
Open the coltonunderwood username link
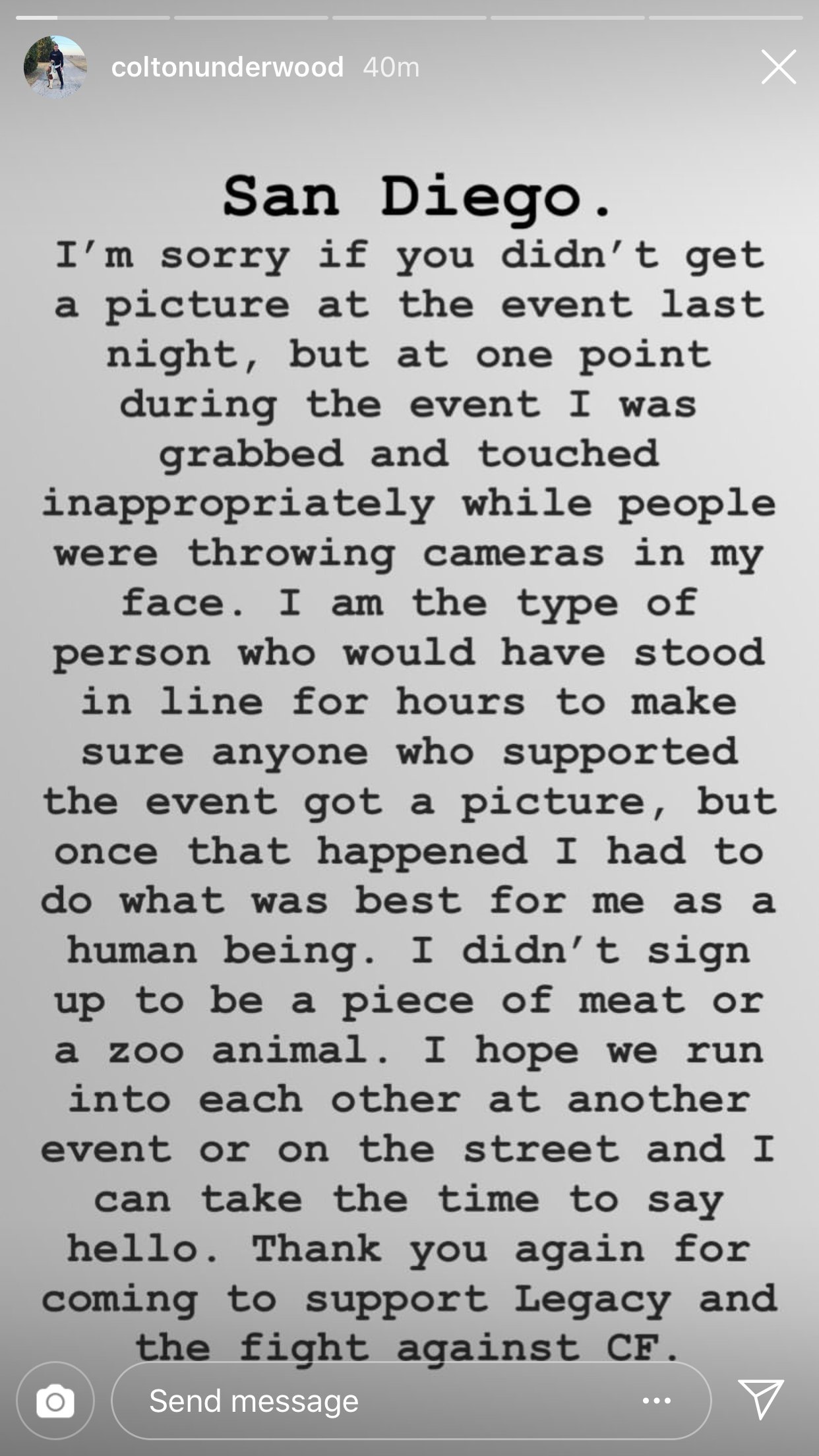coord(228,67)
